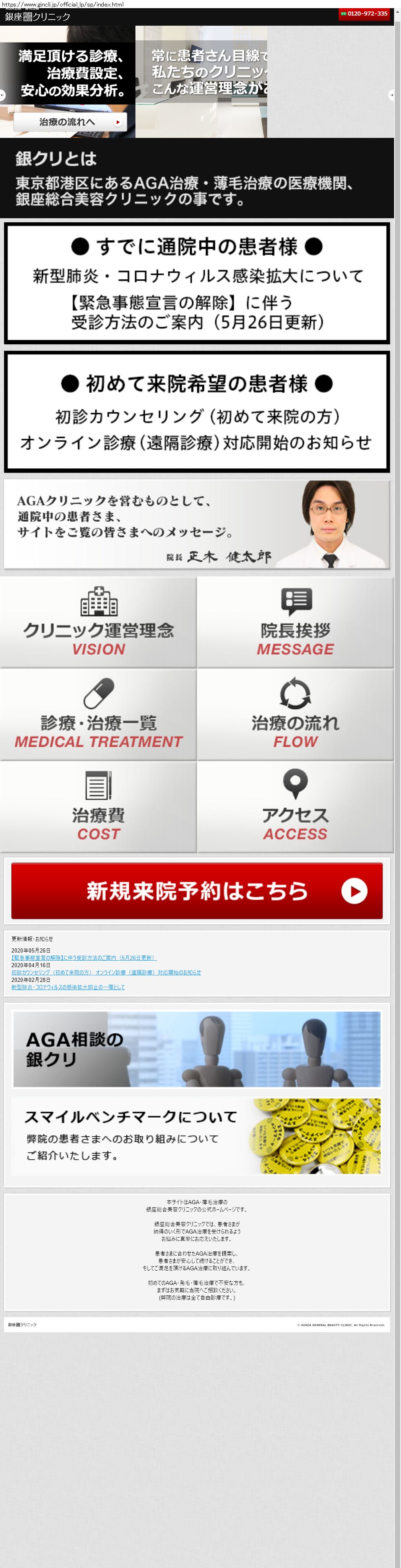
Task: Open the AGA相談の銀クリ banner
Action: click(x=197, y=1049)
